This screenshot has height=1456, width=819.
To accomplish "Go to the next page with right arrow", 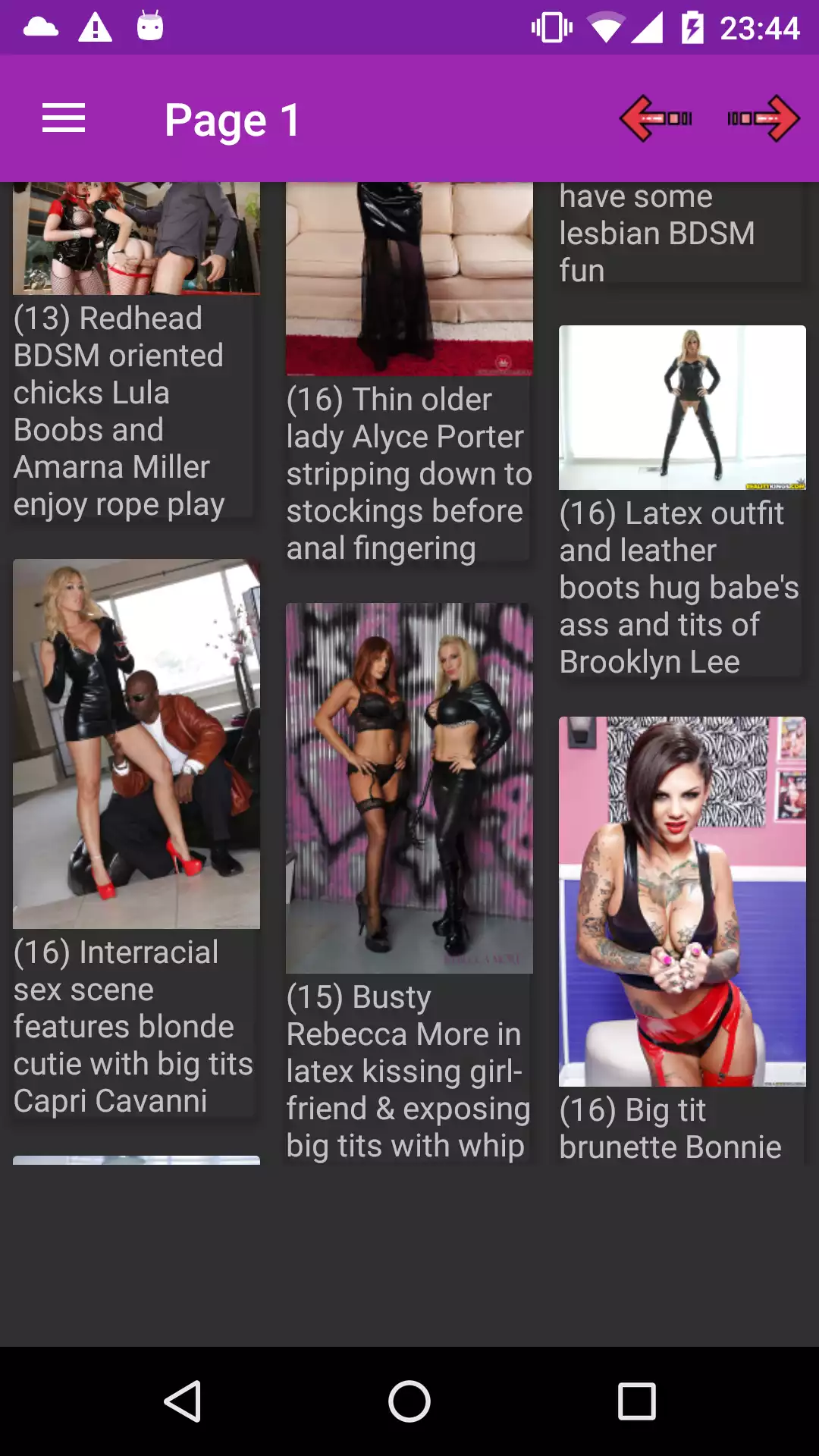I will [763, 118].
